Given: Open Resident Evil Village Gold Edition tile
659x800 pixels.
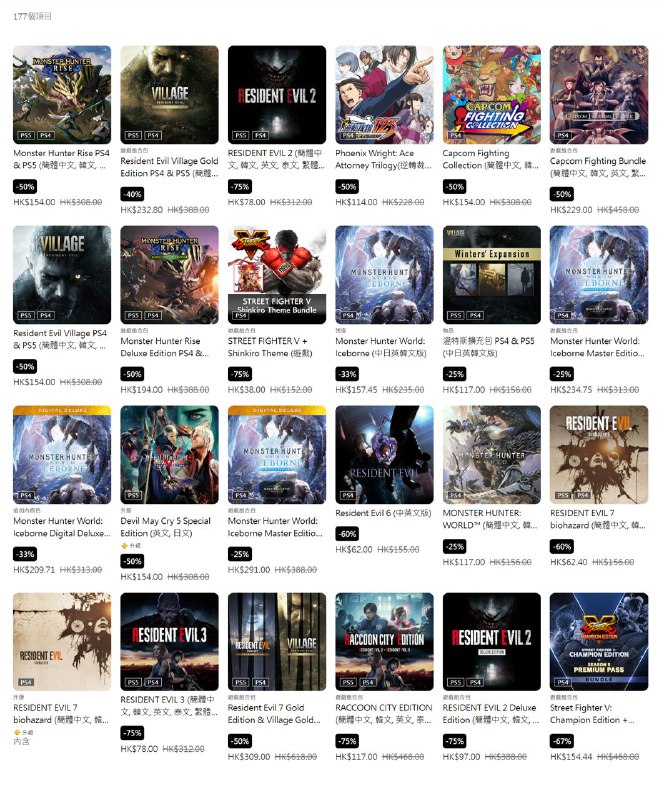Looking at the screenshot, I should (x=169, y=94).
